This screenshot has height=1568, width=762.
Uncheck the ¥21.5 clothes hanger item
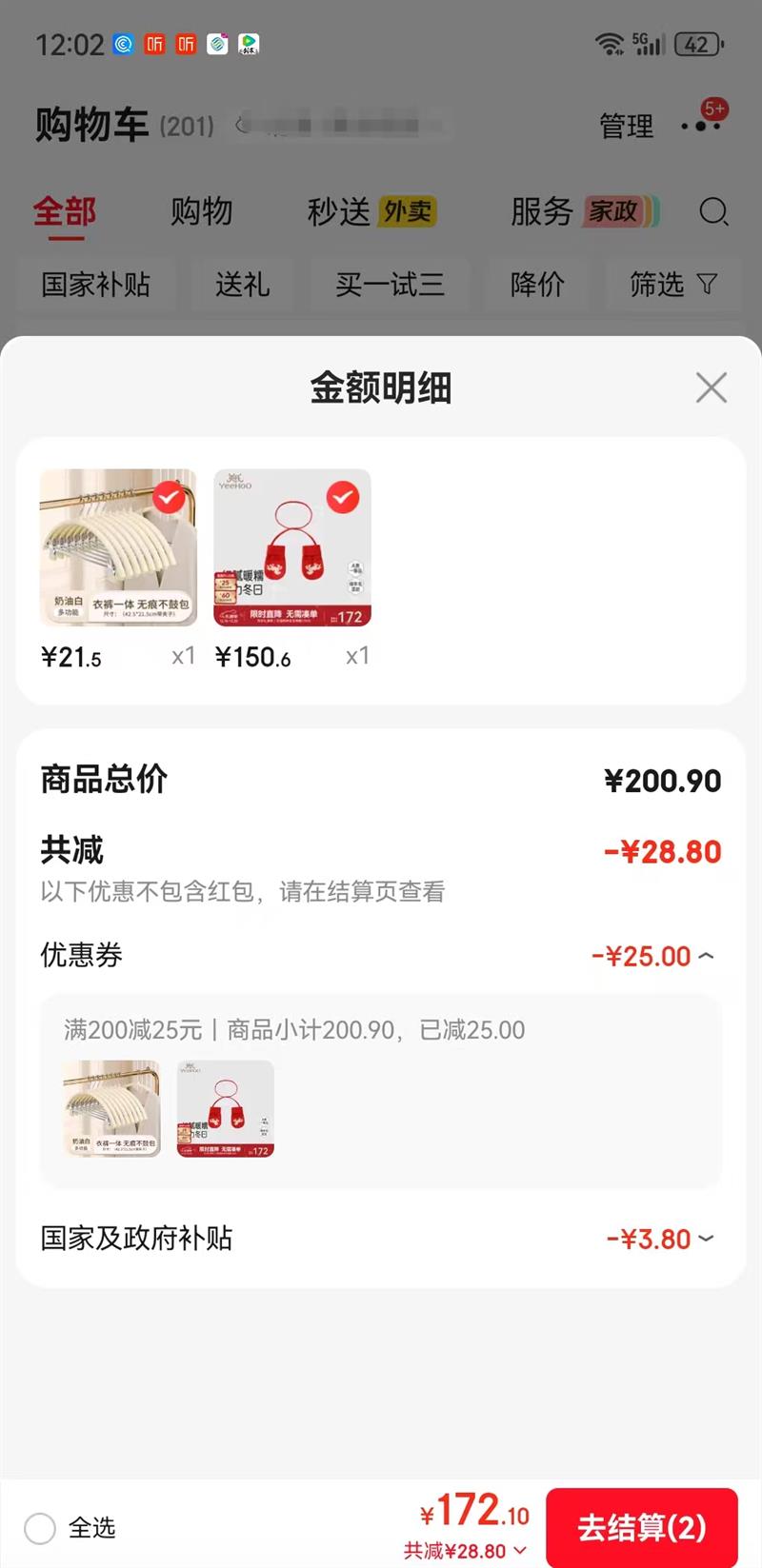click(x=169, y=497)
